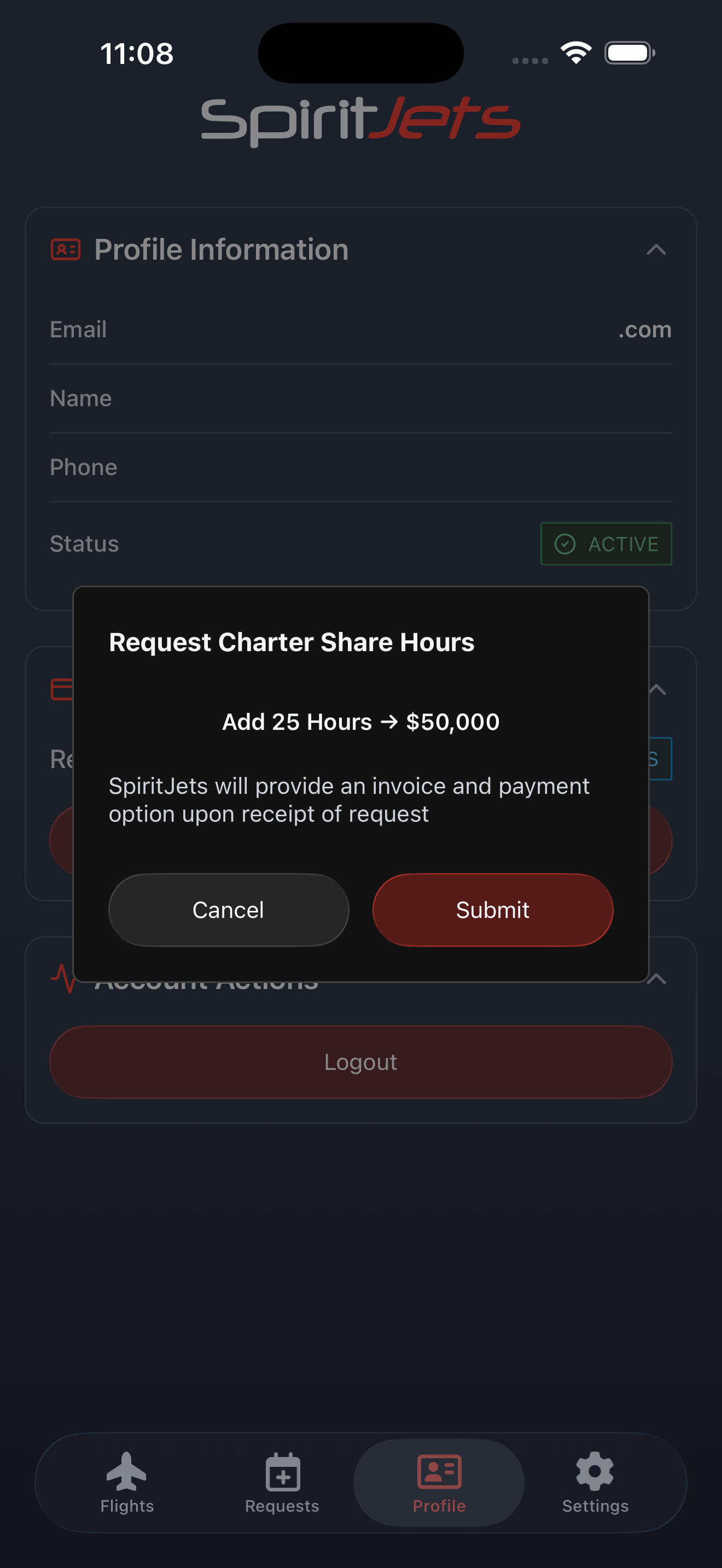Viewport: 722px width, 1568px height.
Task: Tap the ACTIVE status badge
Action: [607, 543]
